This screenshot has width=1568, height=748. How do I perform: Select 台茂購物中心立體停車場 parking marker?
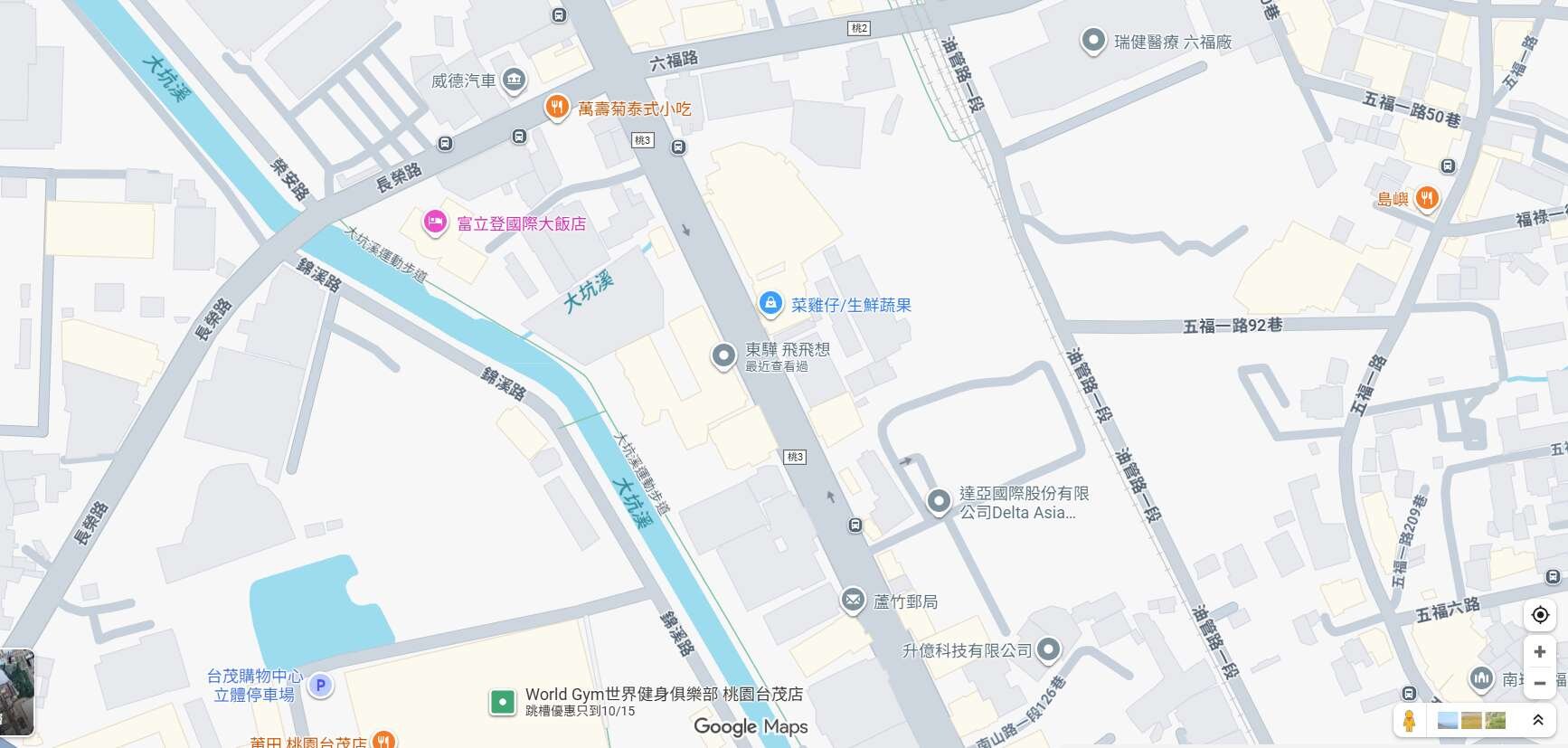click(319, 686)
